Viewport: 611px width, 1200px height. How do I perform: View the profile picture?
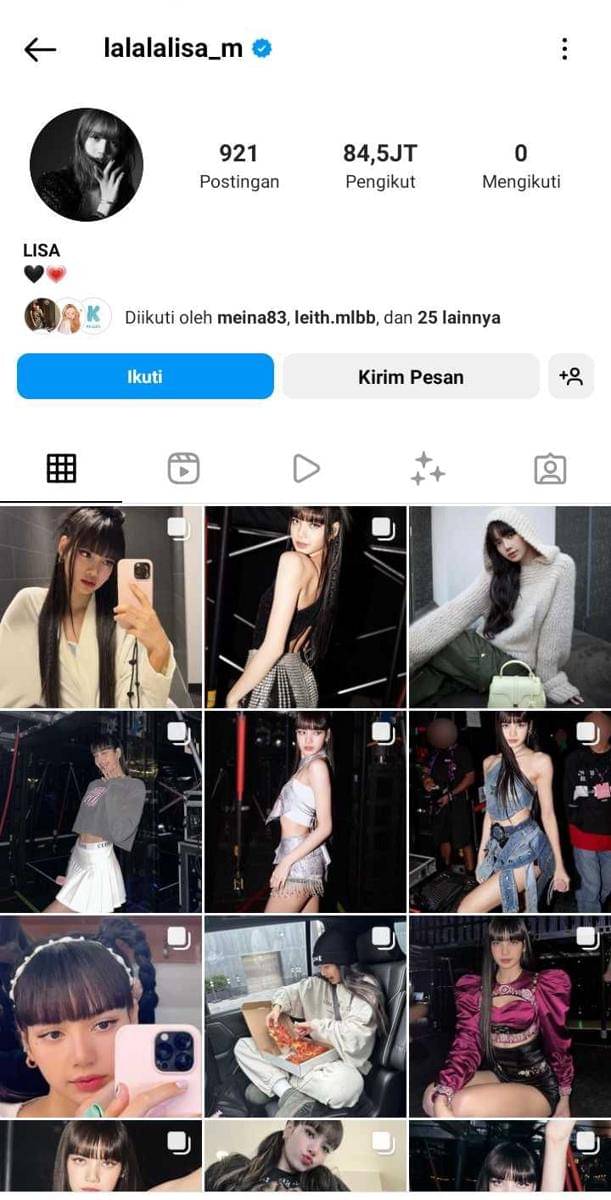click(x=86, y=165)
